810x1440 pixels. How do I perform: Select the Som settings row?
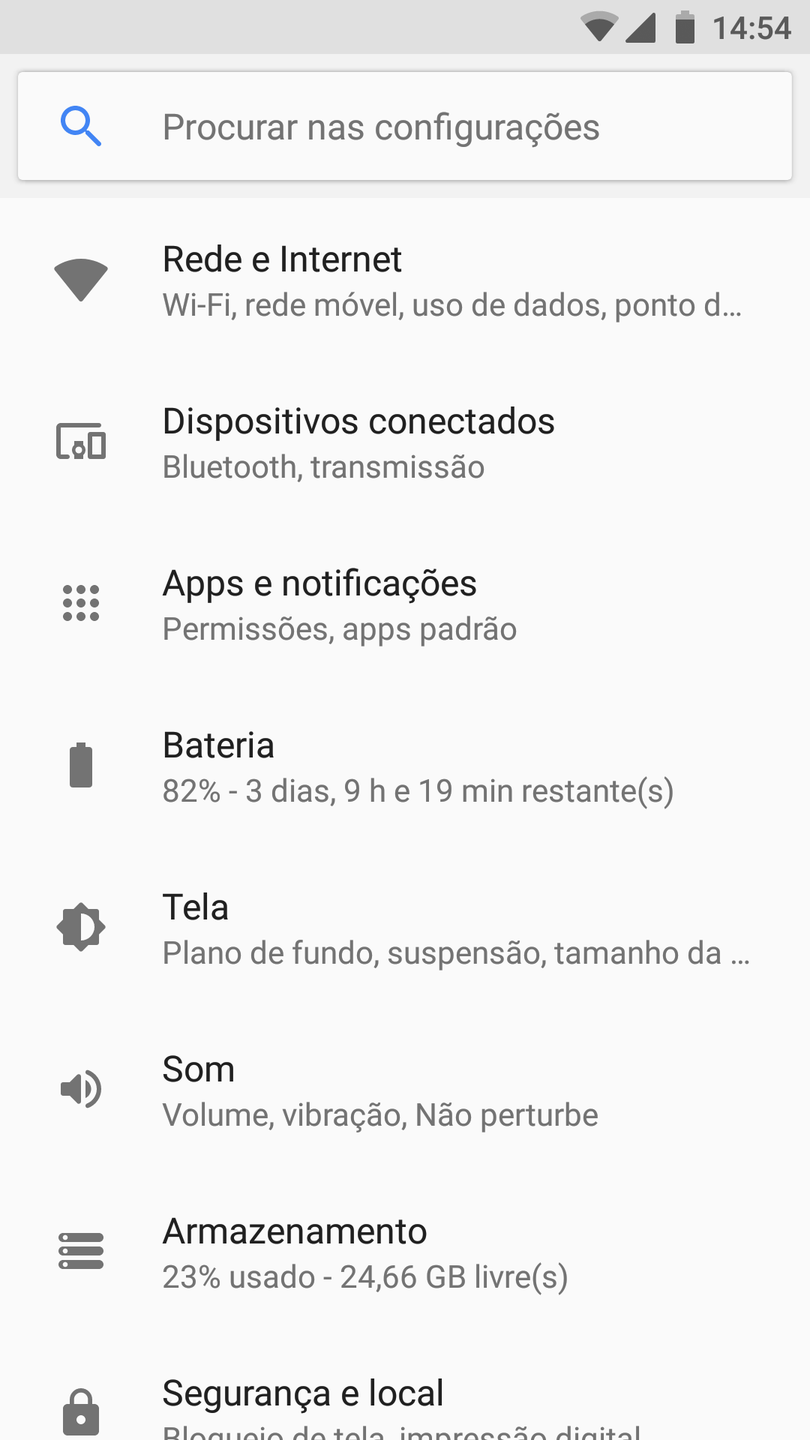(404, 1091)
